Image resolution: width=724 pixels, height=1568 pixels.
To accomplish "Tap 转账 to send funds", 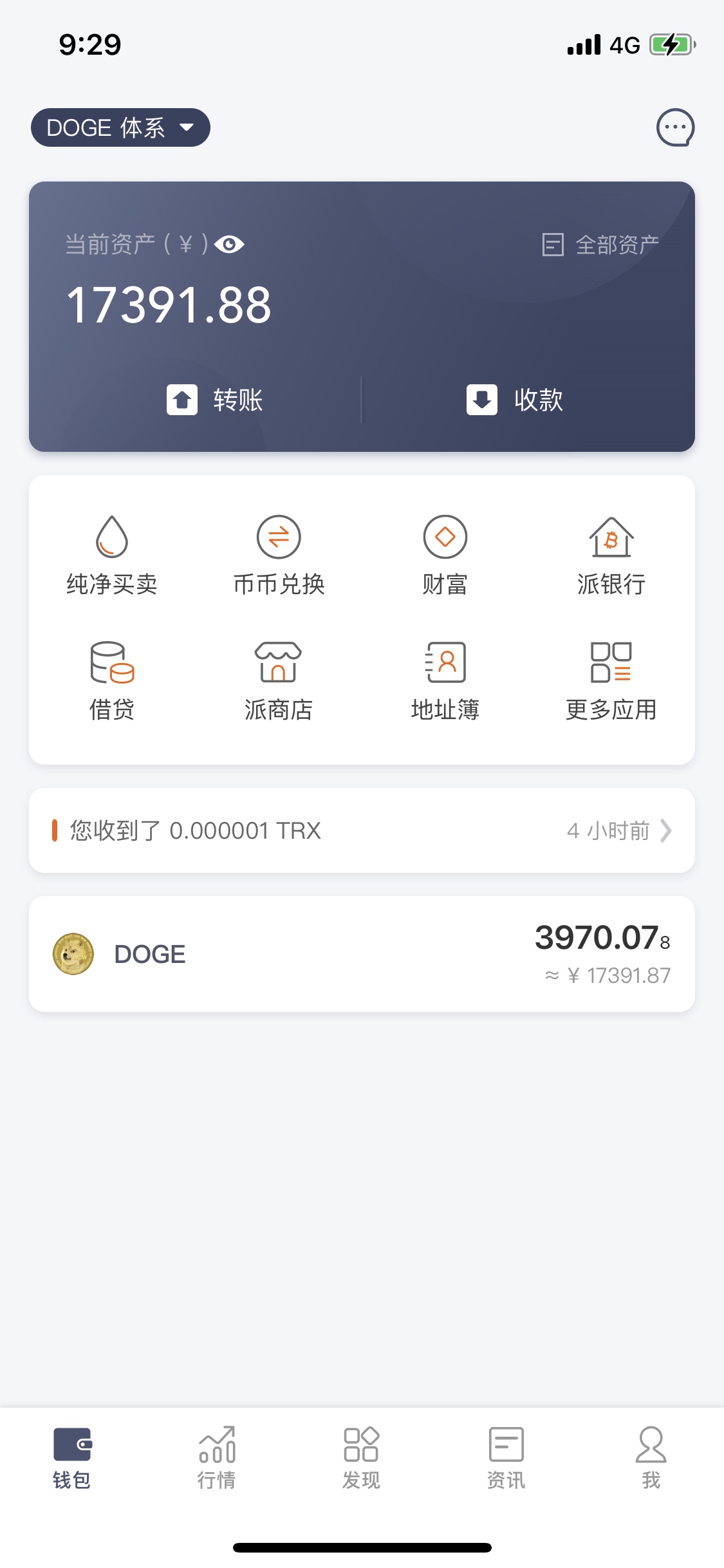I will click(x=215, y=400).
